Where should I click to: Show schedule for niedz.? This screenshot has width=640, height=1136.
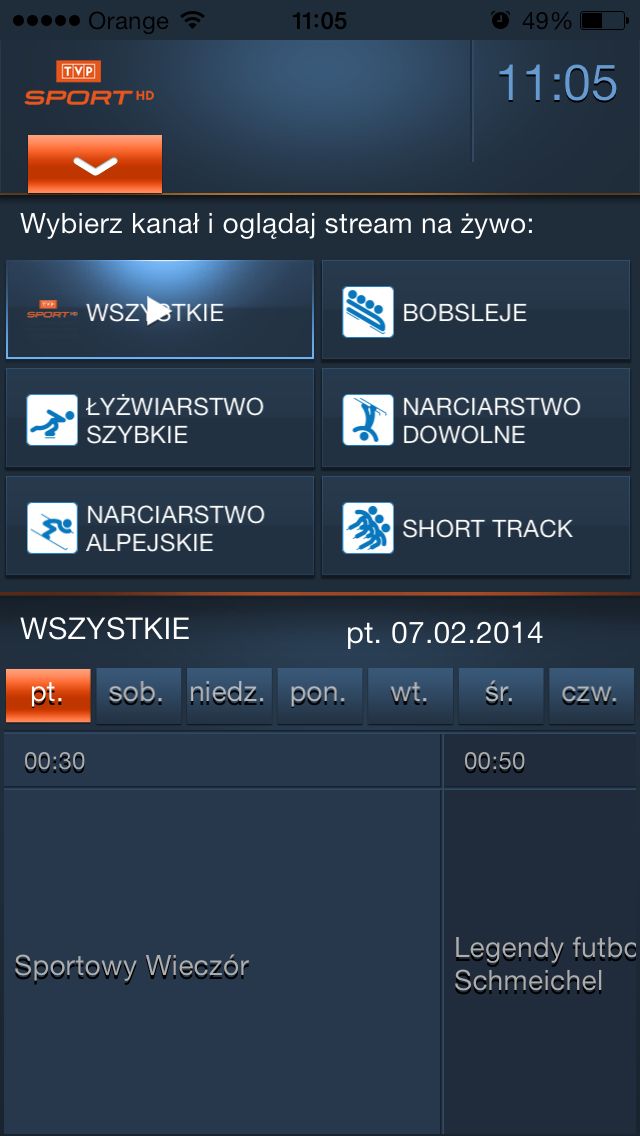pos(228,695)
